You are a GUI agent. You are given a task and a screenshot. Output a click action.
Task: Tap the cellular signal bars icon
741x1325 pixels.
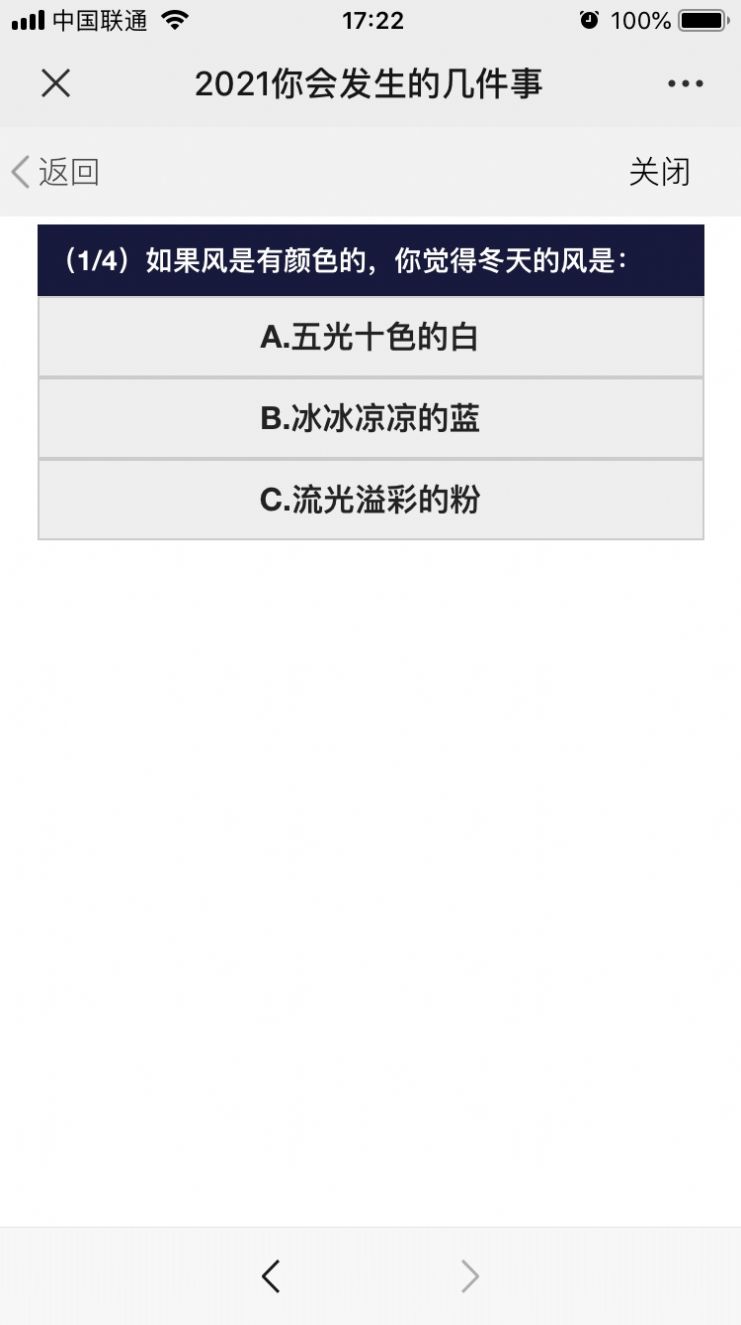point(27,20)
